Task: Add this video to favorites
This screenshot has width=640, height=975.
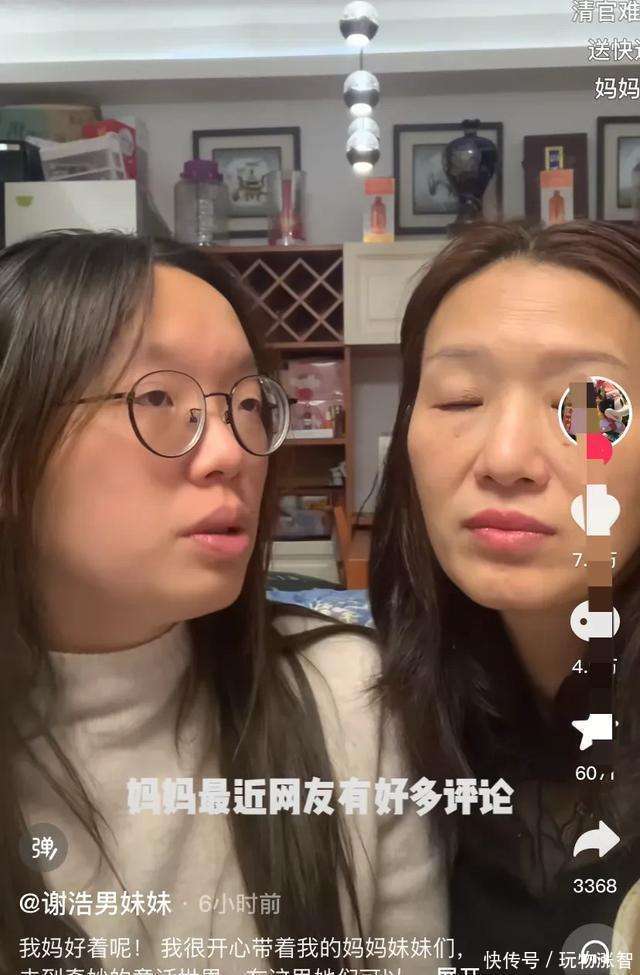Action: [x=595, y=730]
